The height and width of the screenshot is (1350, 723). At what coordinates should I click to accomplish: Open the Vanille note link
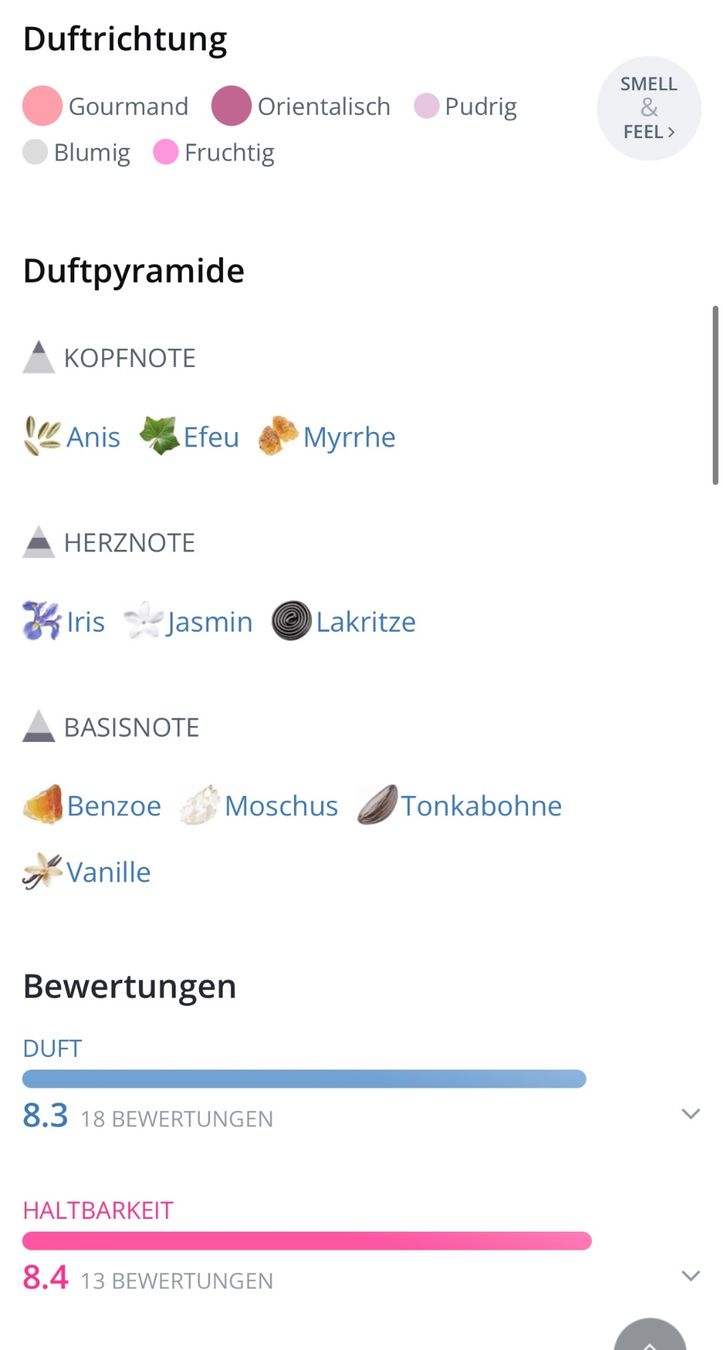click(x=87, y=871)
